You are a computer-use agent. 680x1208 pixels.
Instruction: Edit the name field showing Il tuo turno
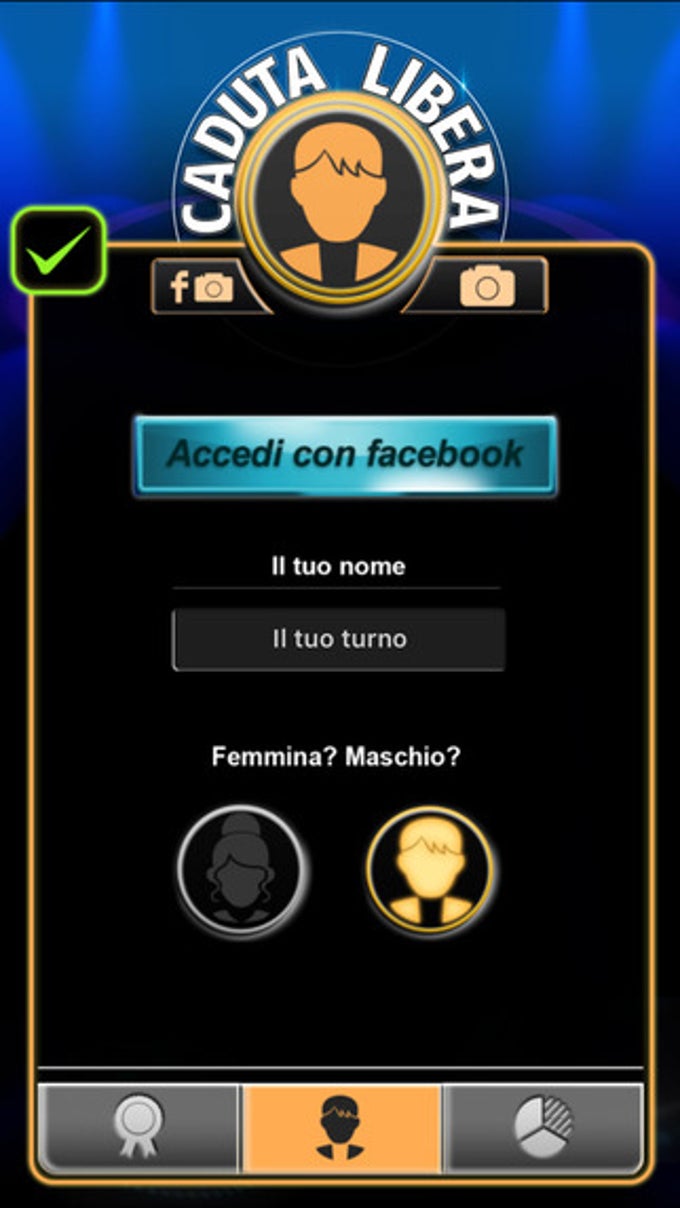[339, 639]
